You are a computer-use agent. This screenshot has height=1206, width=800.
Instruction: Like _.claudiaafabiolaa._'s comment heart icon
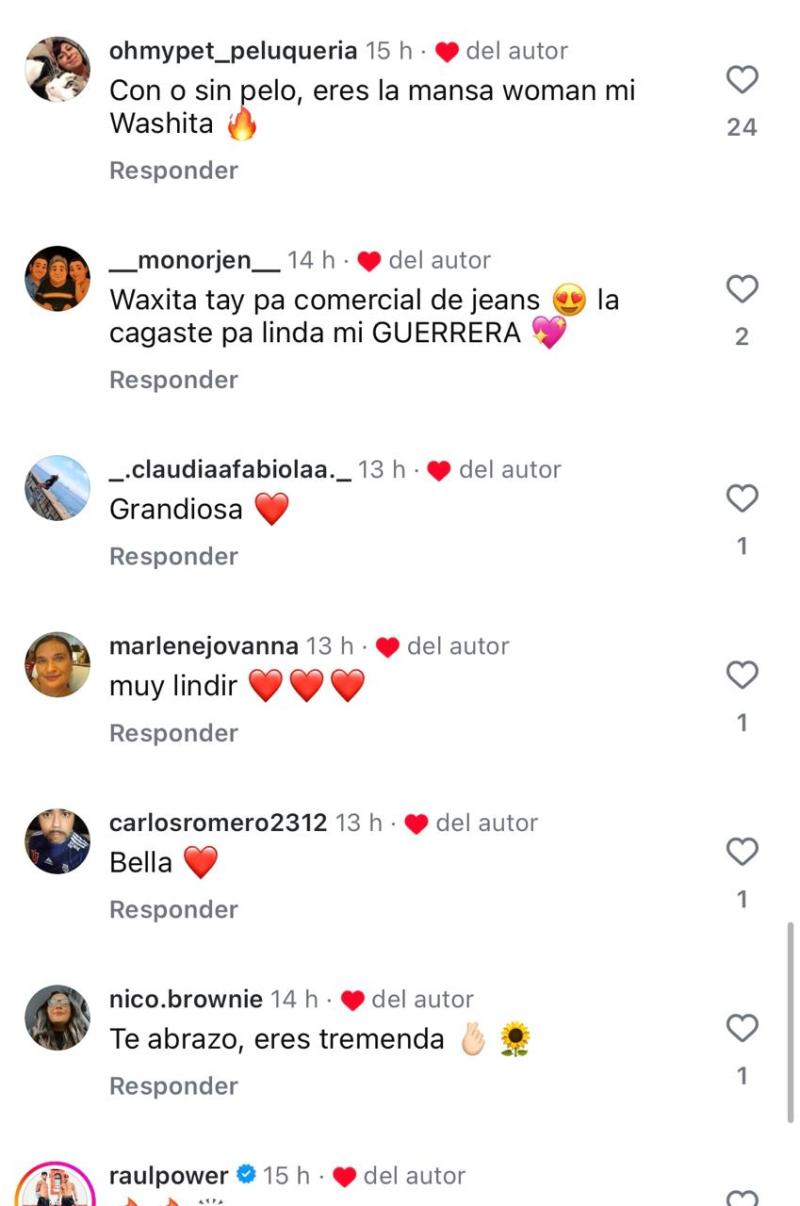pos(741,499)
